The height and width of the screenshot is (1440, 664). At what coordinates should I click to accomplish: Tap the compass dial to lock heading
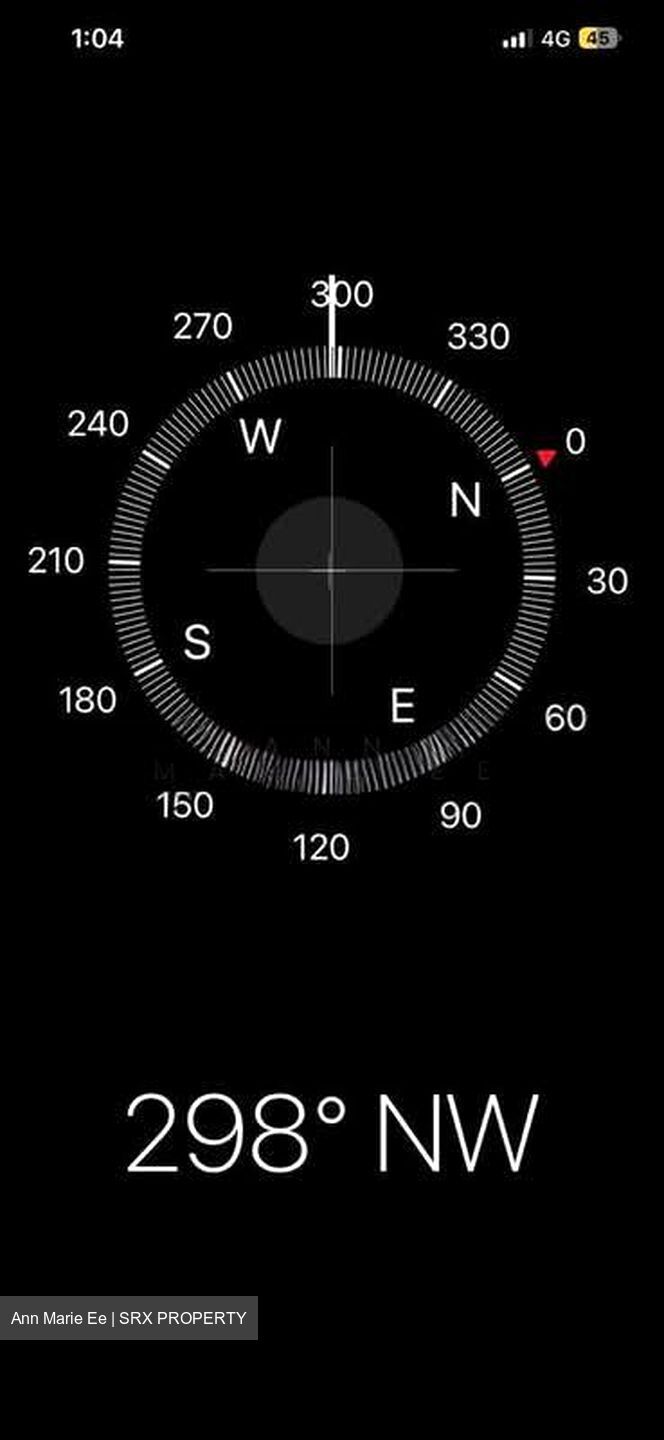pyautogui.click(x=331, y=570)
